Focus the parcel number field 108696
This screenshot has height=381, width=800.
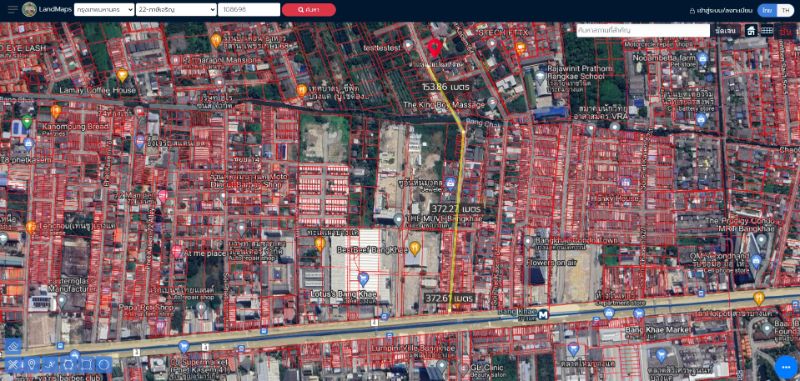[249, 10]
